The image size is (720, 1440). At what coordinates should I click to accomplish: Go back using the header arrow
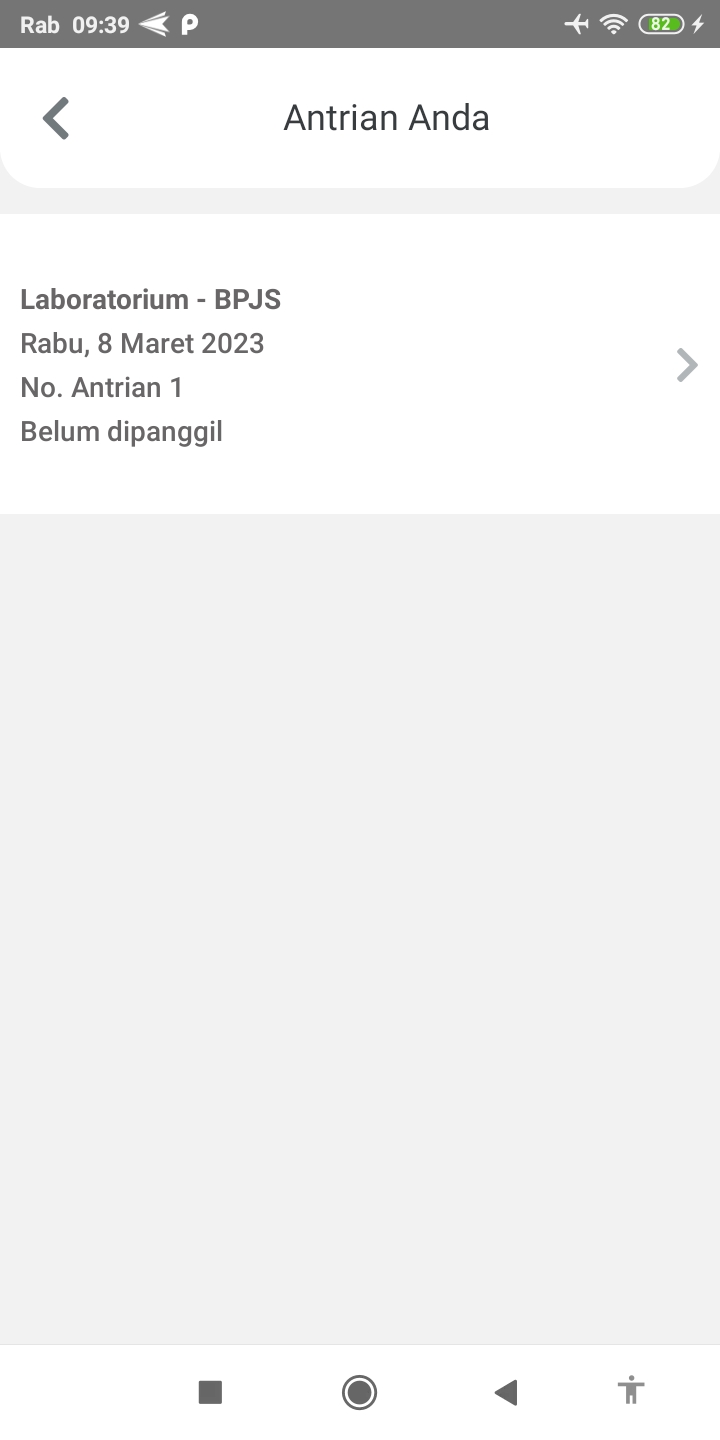(56, 118)
